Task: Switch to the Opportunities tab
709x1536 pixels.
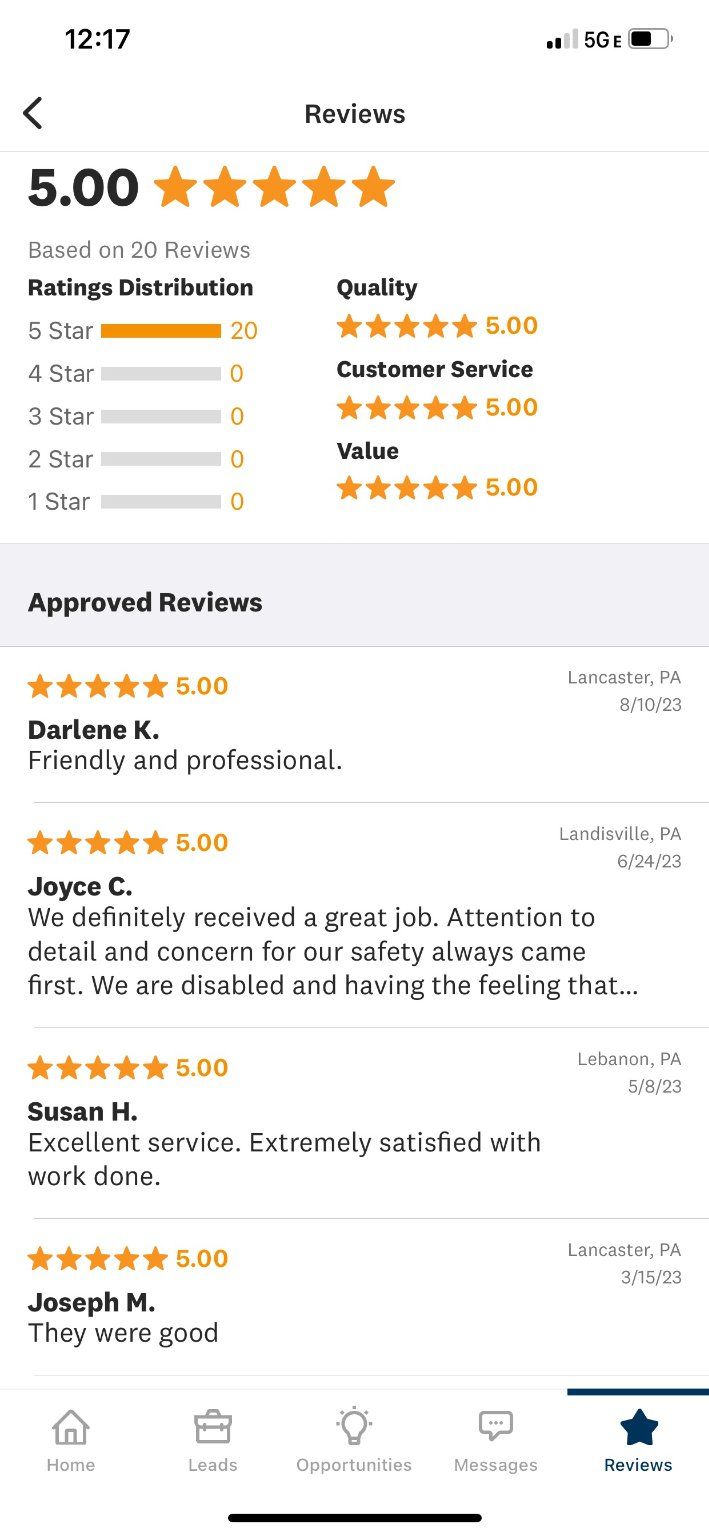Action: click(354, 1440)
